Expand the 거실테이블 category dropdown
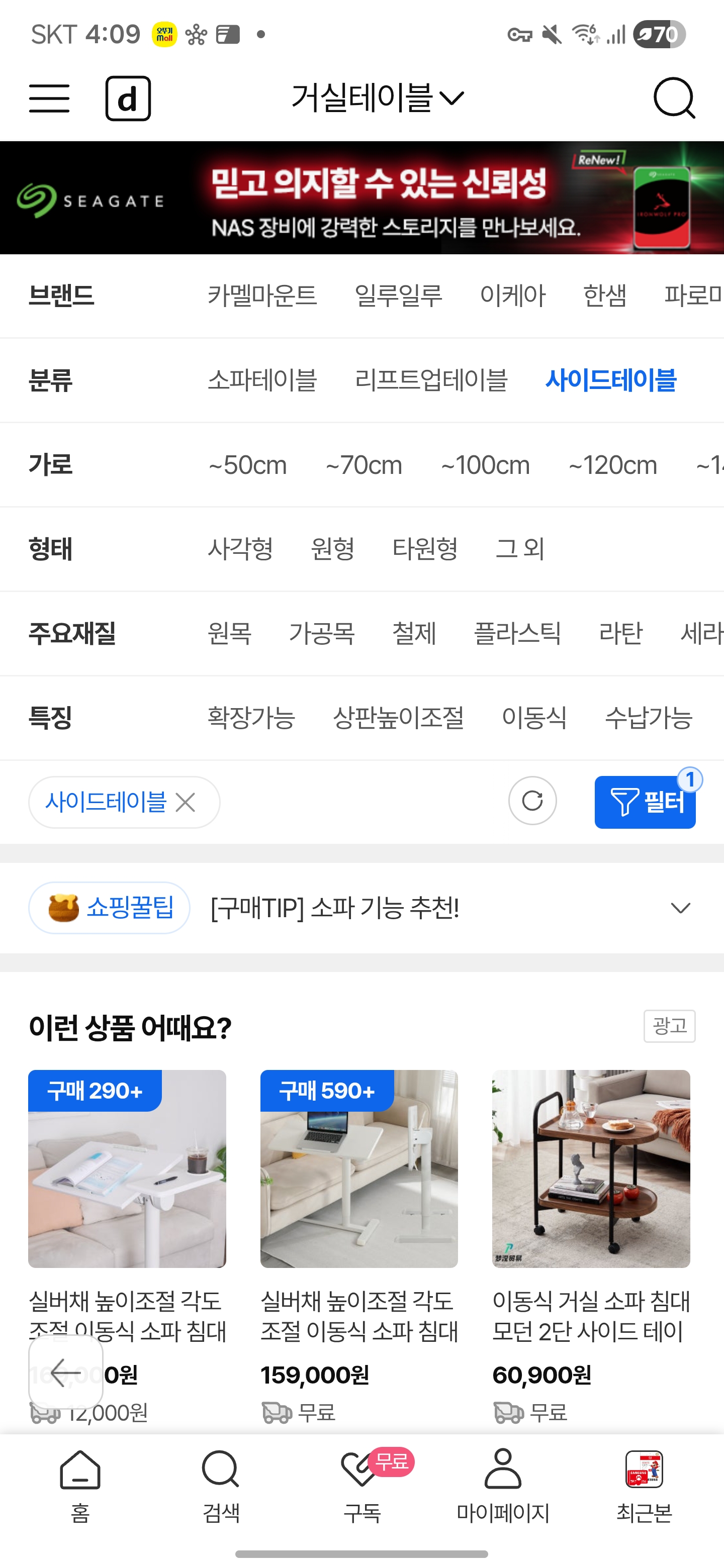The width and height of the screenshot is (724, 1568). tap(378, 97)
